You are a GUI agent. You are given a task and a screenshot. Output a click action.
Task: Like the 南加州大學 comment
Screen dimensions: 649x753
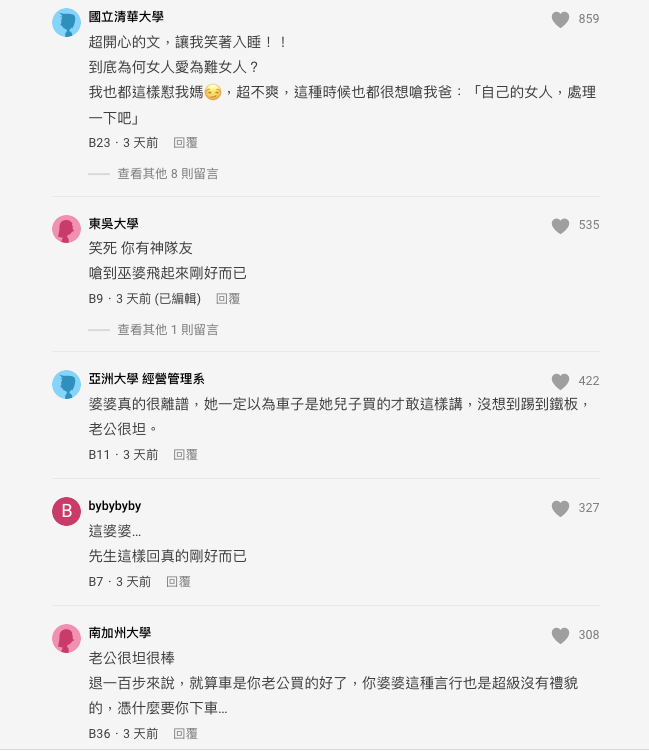tap(560, 635)
